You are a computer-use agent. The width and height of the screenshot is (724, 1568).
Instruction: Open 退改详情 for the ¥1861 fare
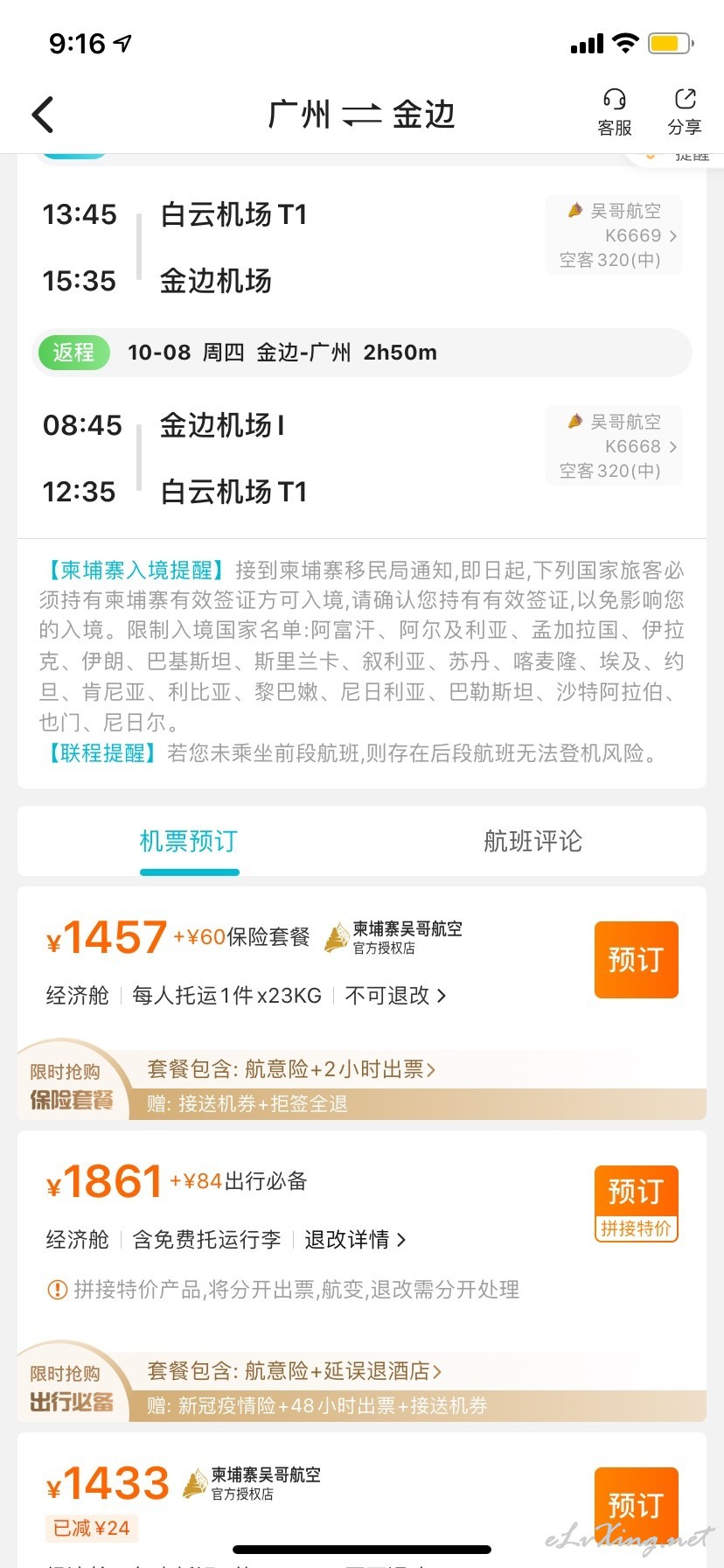[x=355, y=1240]
